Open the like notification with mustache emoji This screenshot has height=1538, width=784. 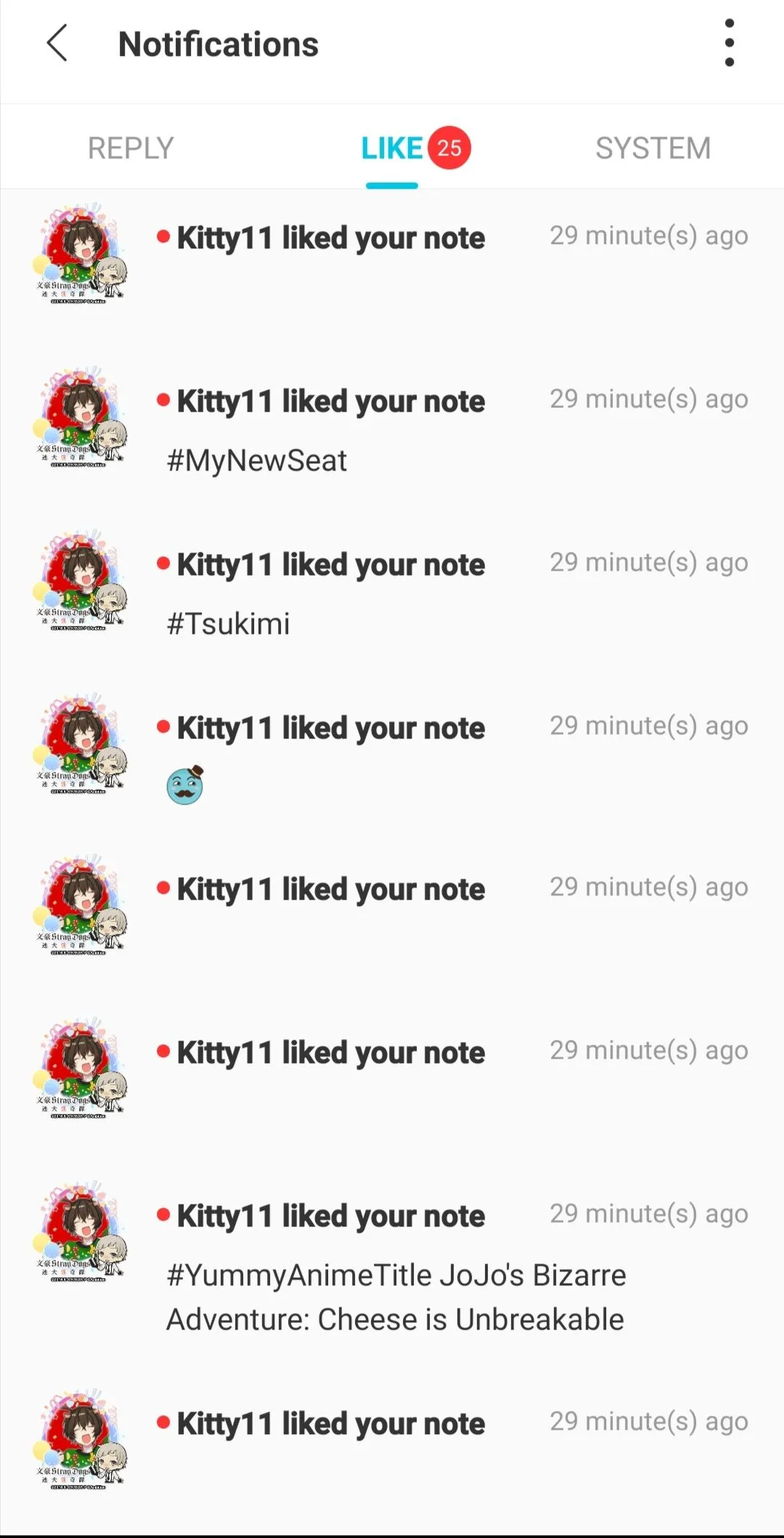(392, 755)
